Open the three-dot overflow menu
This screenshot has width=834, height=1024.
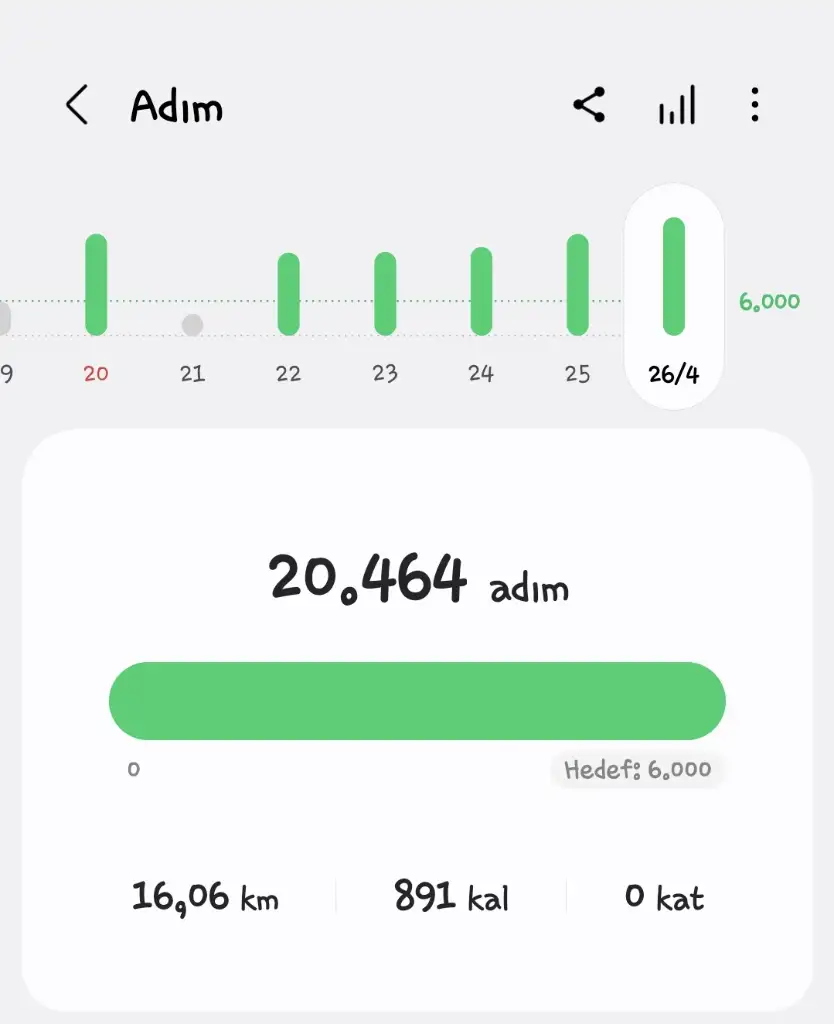tap(755, 105)
